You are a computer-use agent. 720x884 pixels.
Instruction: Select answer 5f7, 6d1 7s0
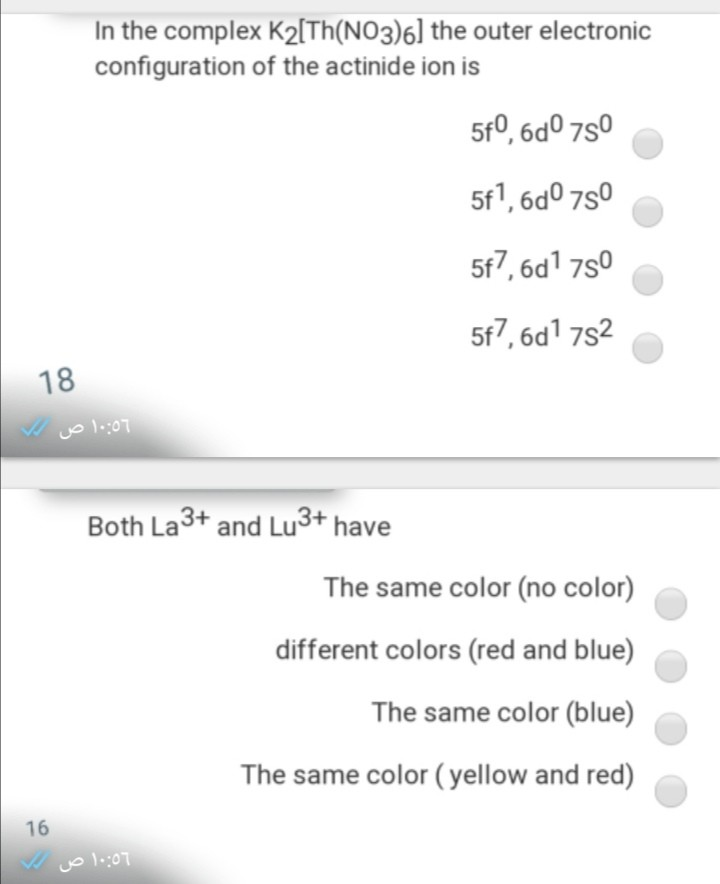coord(647,280)
